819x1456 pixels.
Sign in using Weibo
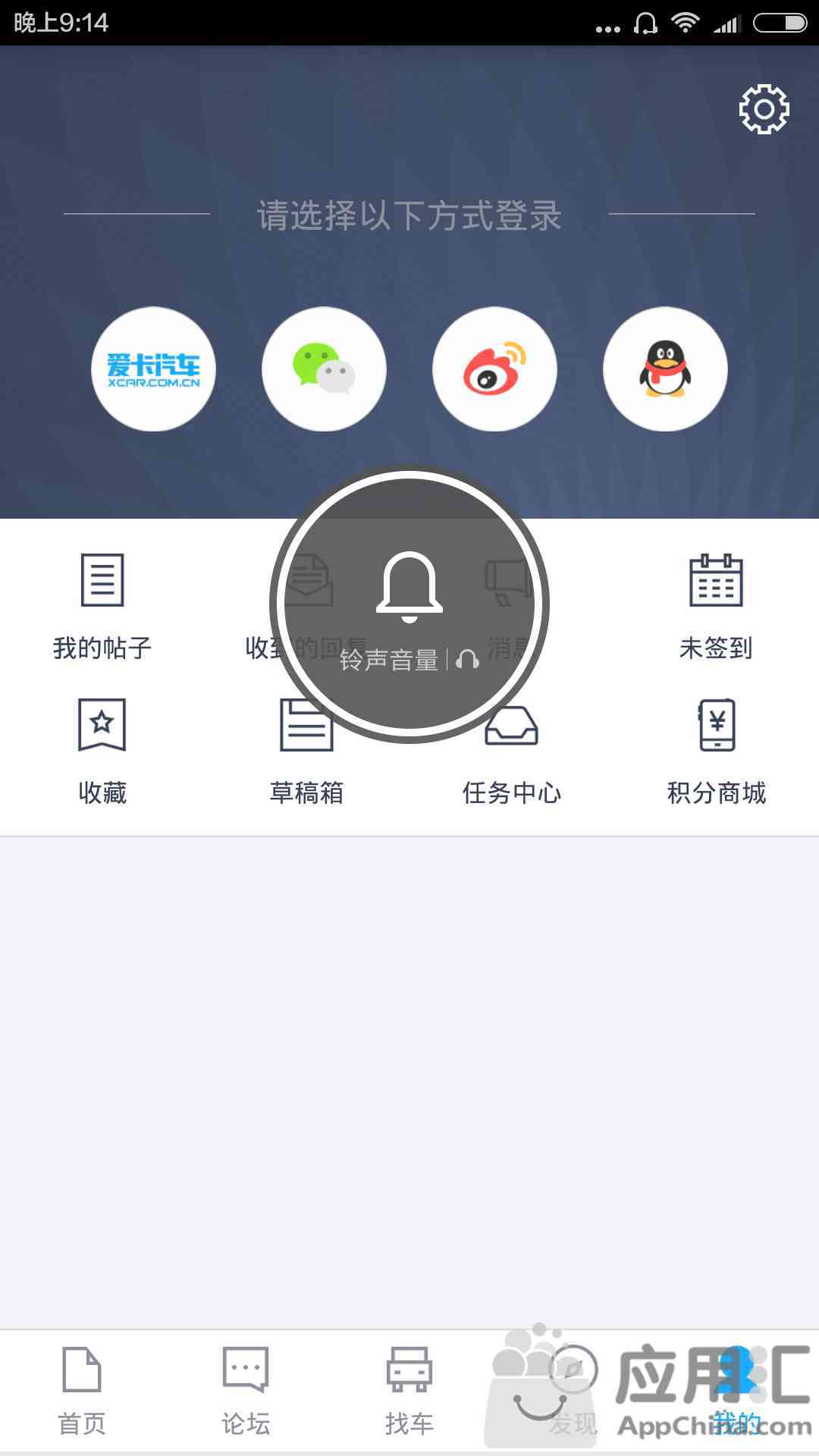pyautogui.click(x=494, y=369)
